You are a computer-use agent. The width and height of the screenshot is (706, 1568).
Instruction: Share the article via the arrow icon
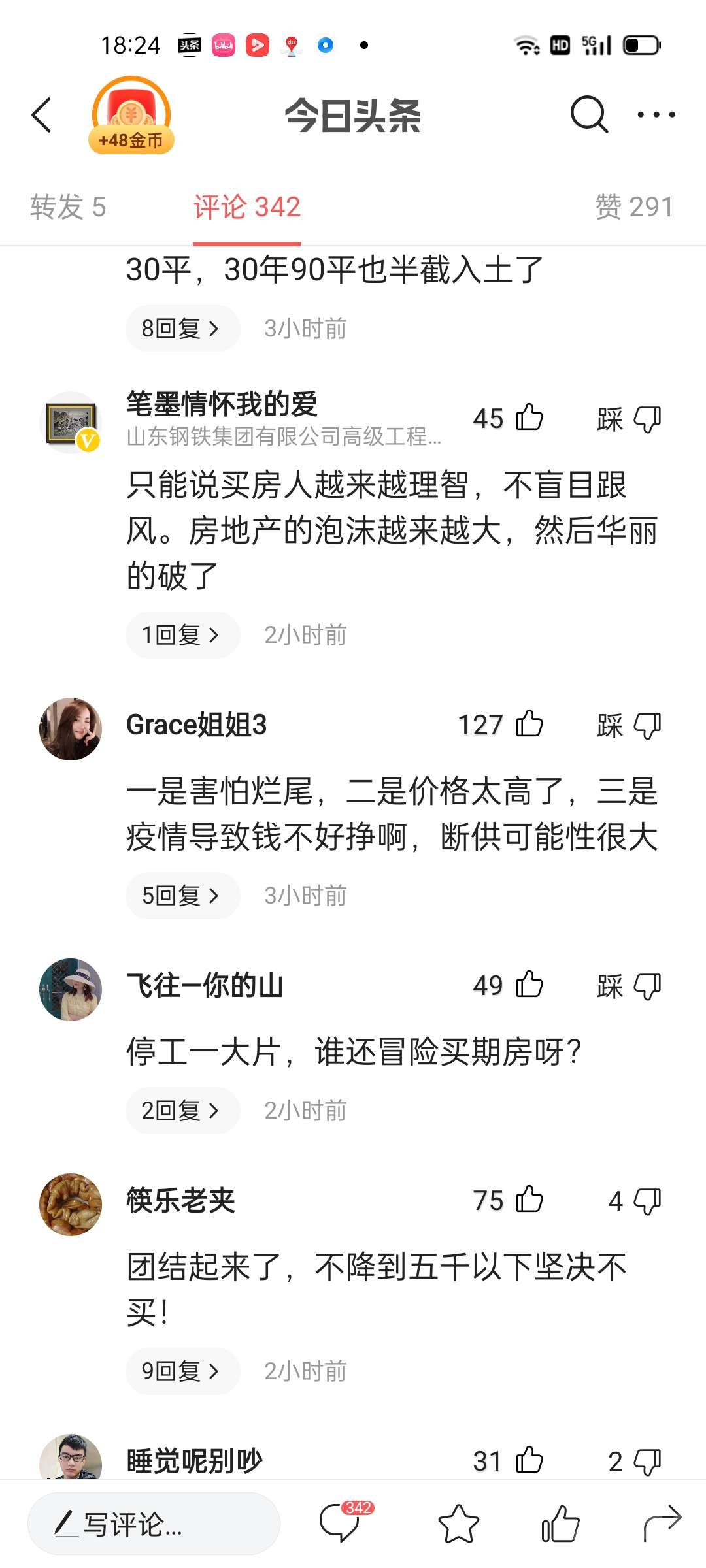coord(662,1524)
